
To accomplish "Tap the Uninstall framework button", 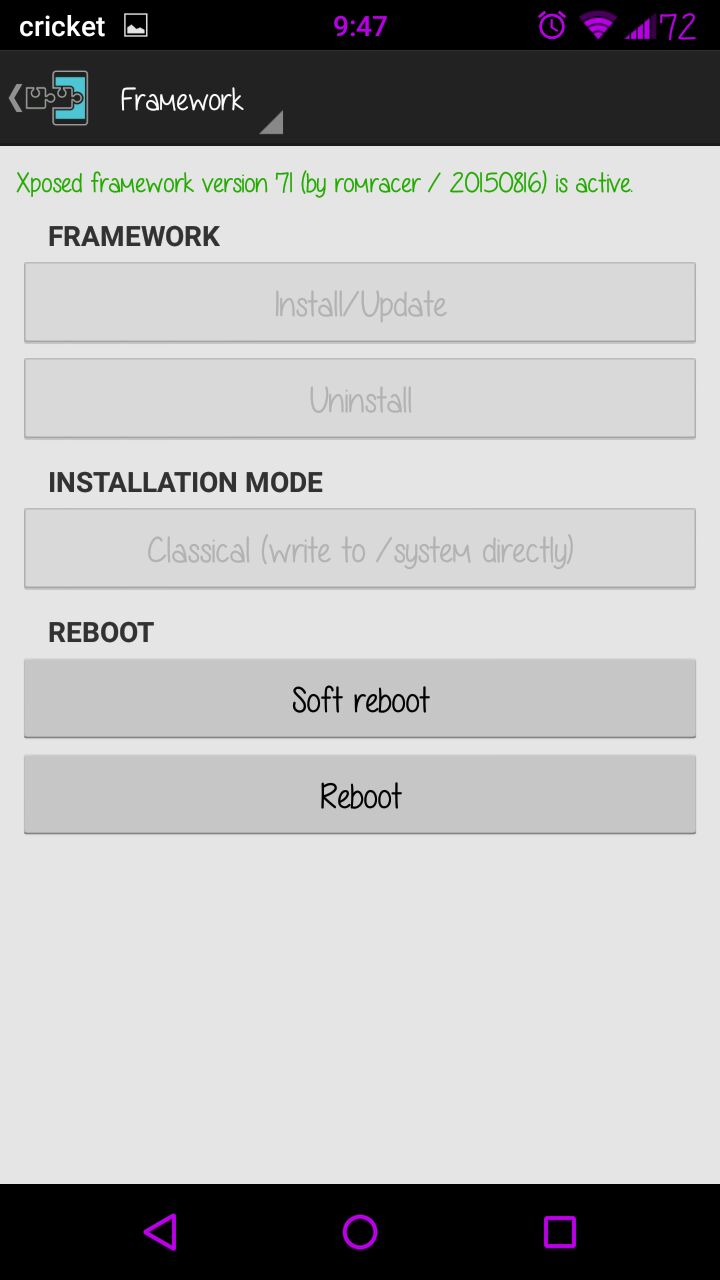I will click(x=360, y=399).
